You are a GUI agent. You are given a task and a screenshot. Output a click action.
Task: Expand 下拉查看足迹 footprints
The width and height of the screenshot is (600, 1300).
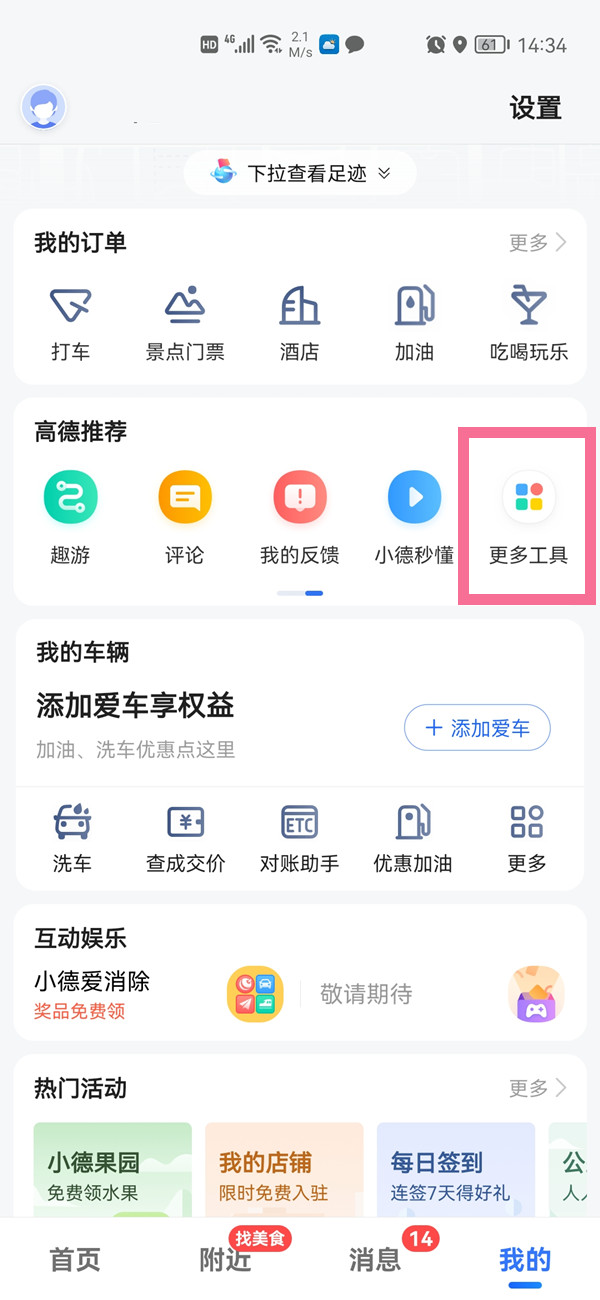[300, 174]
